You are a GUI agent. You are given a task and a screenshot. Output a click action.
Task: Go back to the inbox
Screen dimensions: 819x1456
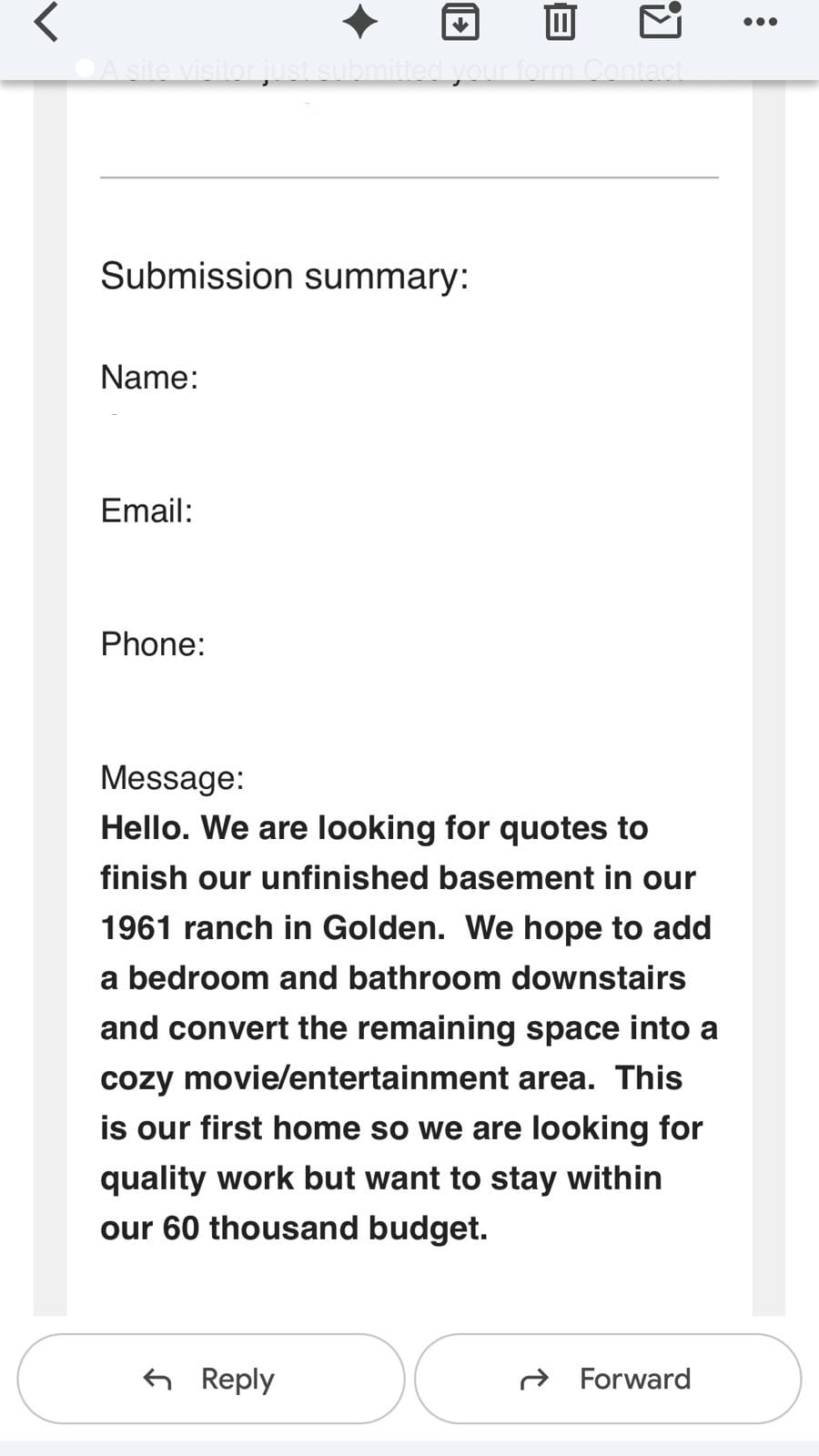point(45,22)
